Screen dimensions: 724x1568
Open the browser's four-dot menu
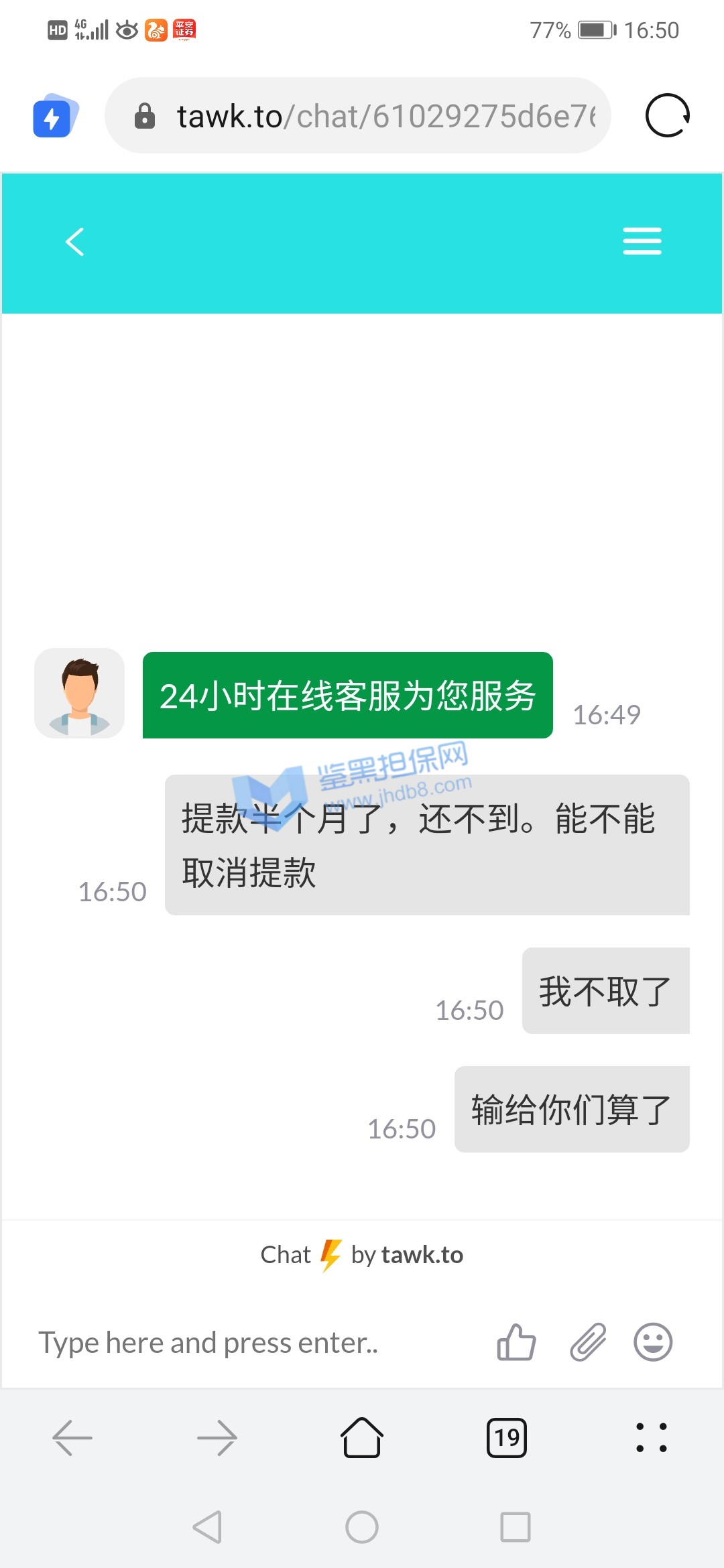[x=652, y=1437]
